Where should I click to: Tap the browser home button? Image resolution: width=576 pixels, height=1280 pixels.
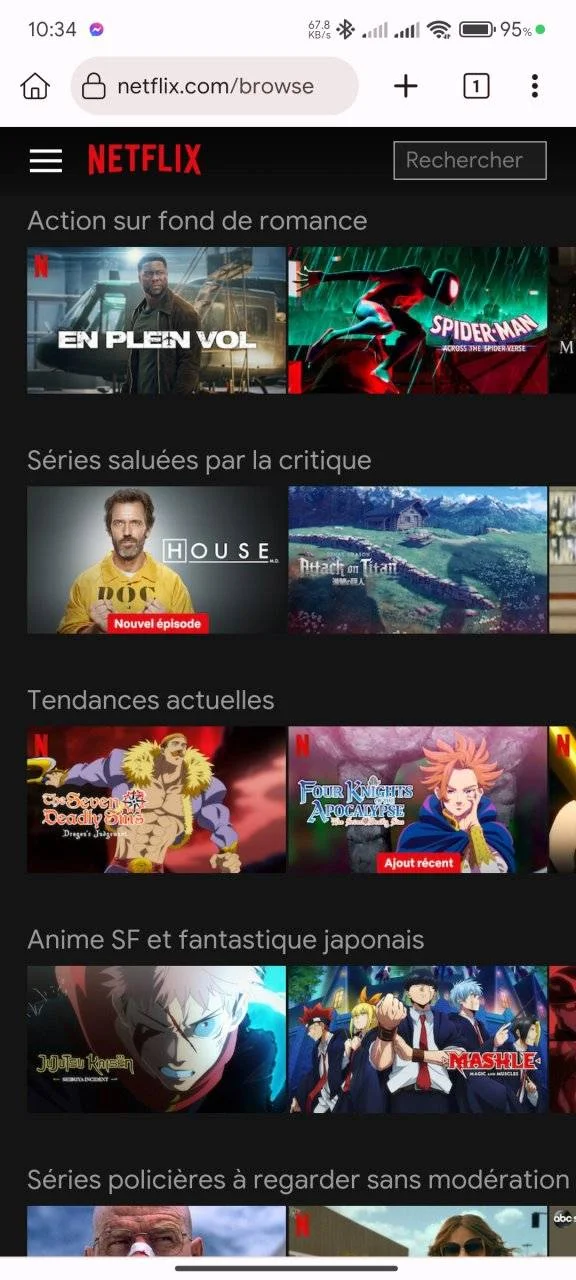(x=35, y=86)
